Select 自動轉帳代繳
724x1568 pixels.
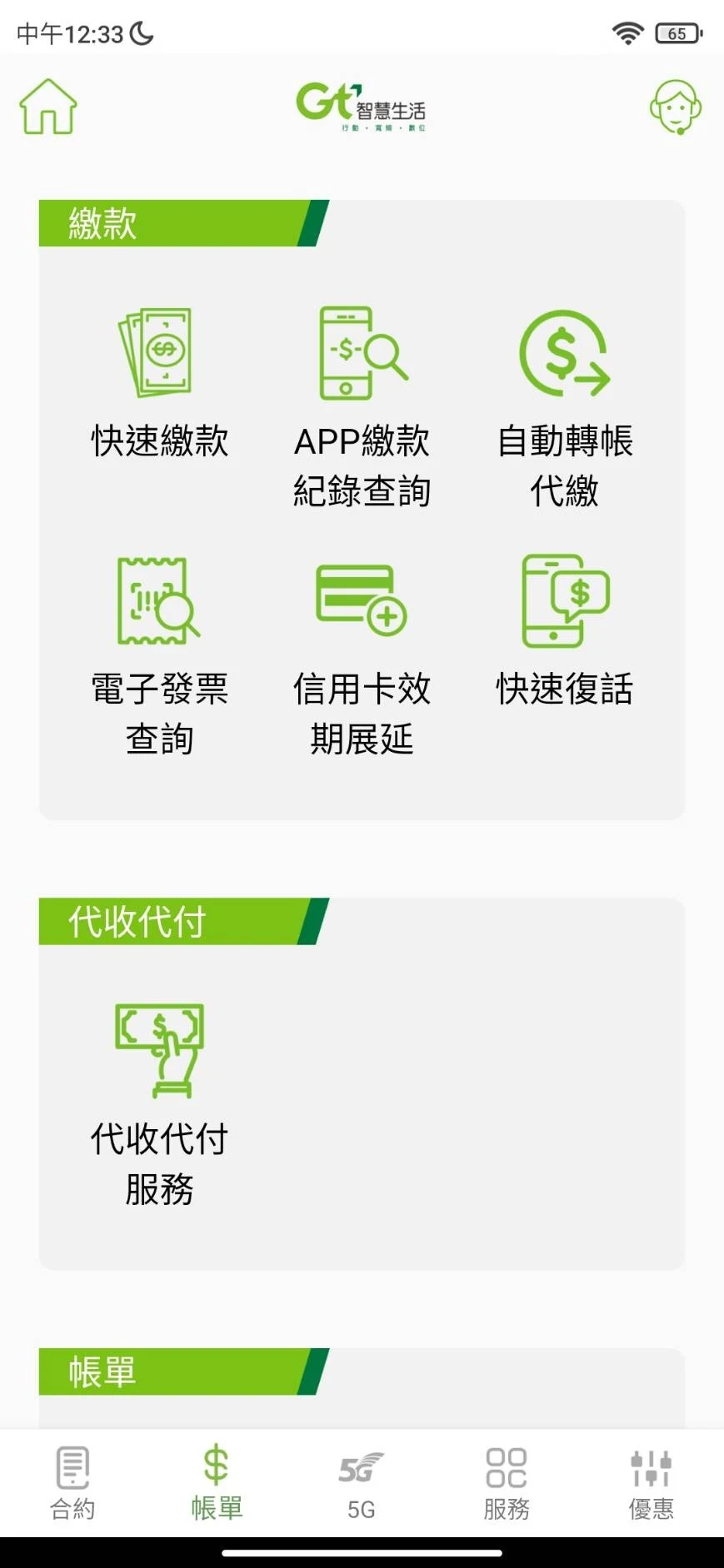[x=565, y=408]
